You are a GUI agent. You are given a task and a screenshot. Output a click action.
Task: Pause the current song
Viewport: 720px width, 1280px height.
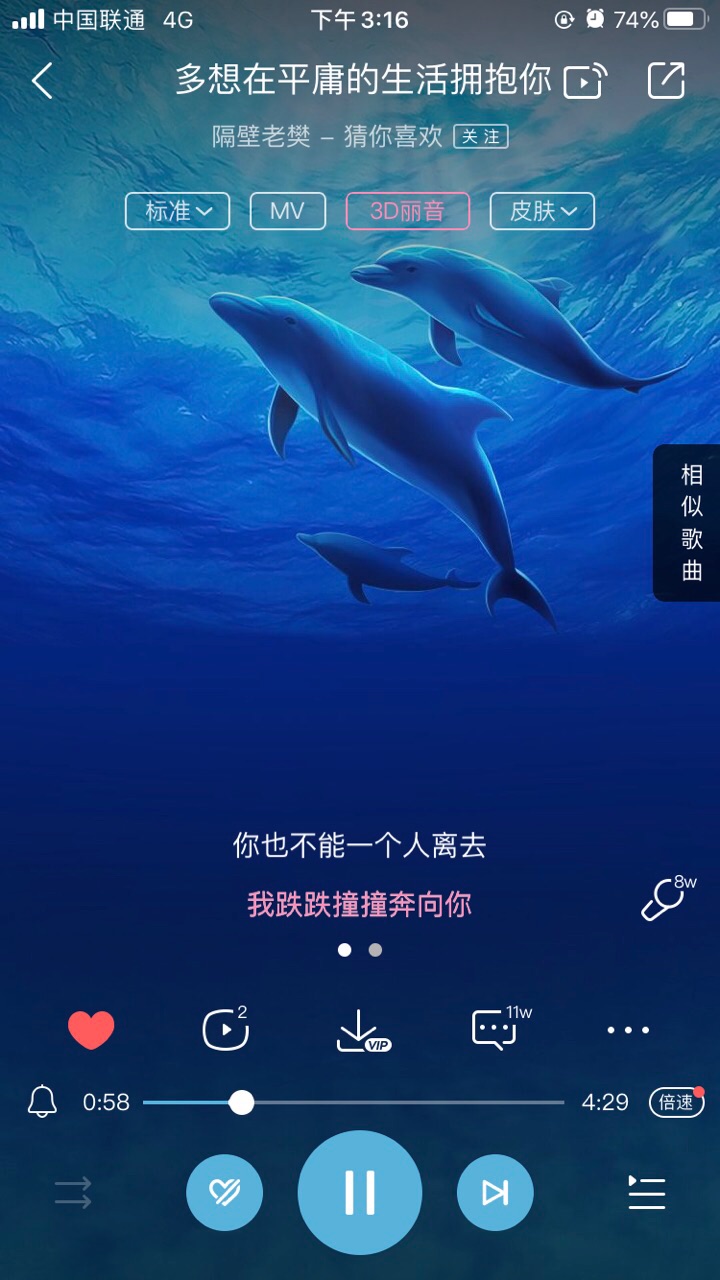(x=360, y=1192)
